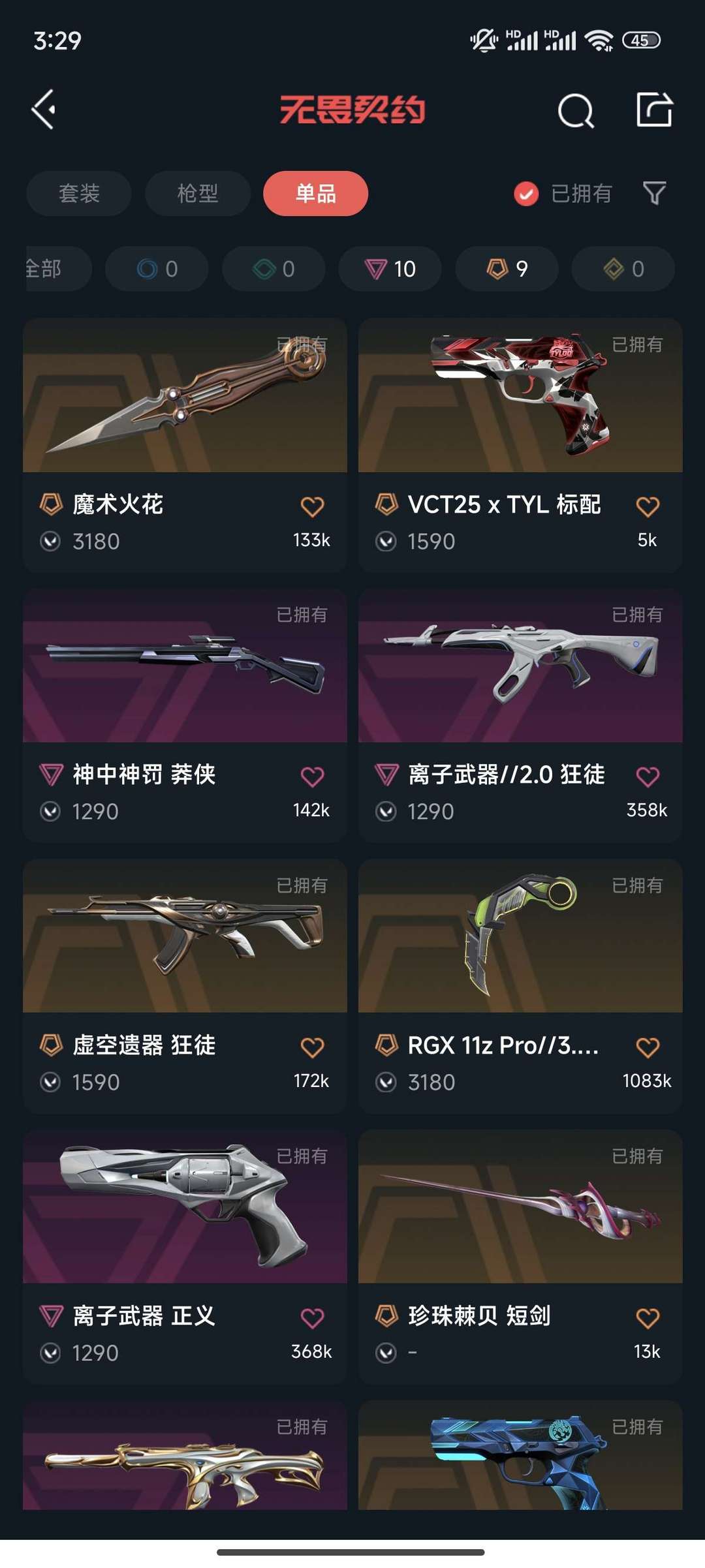Select the 全部 rarity chip

(x=52, y=269)
